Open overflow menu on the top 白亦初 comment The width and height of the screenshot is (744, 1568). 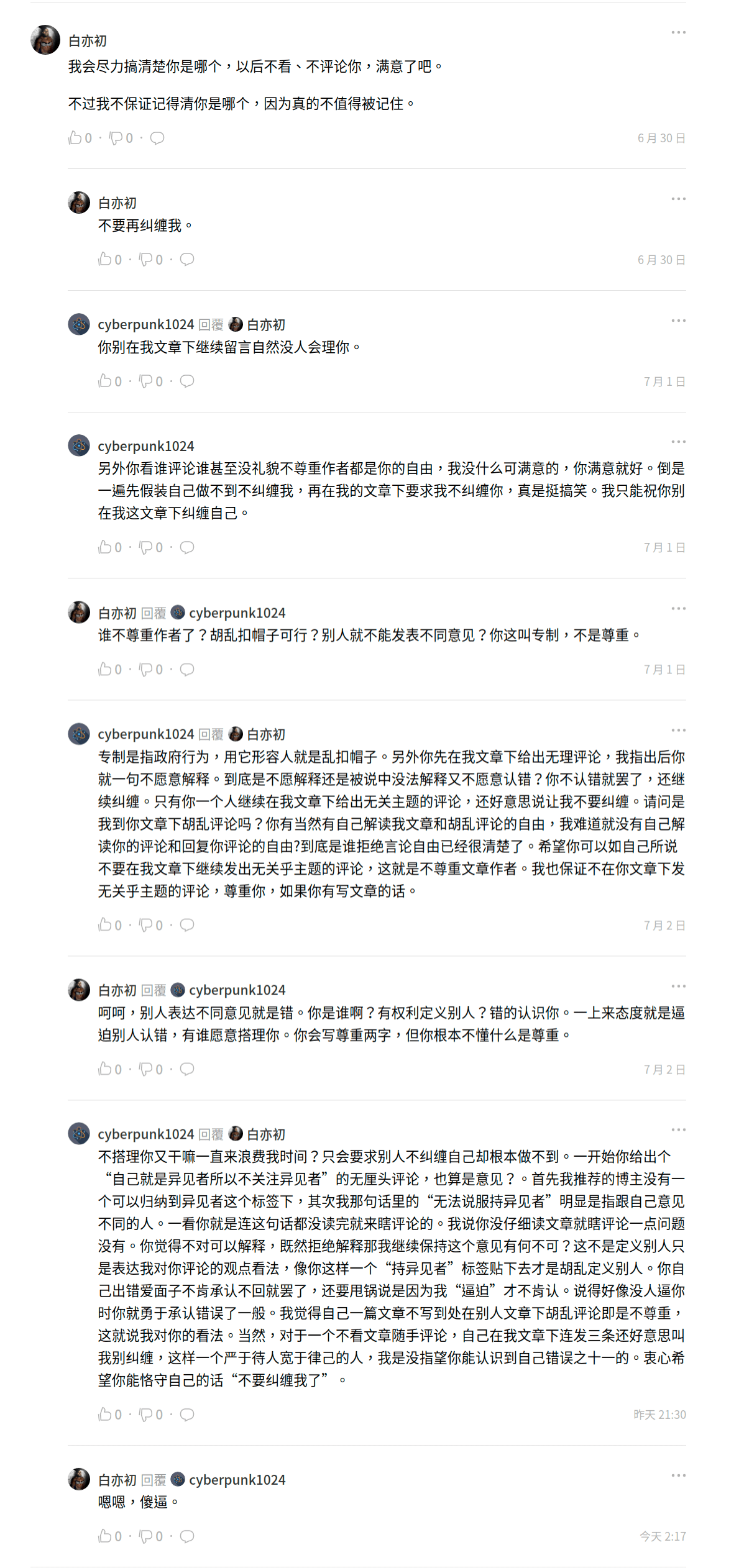click(x=678, y=32)
